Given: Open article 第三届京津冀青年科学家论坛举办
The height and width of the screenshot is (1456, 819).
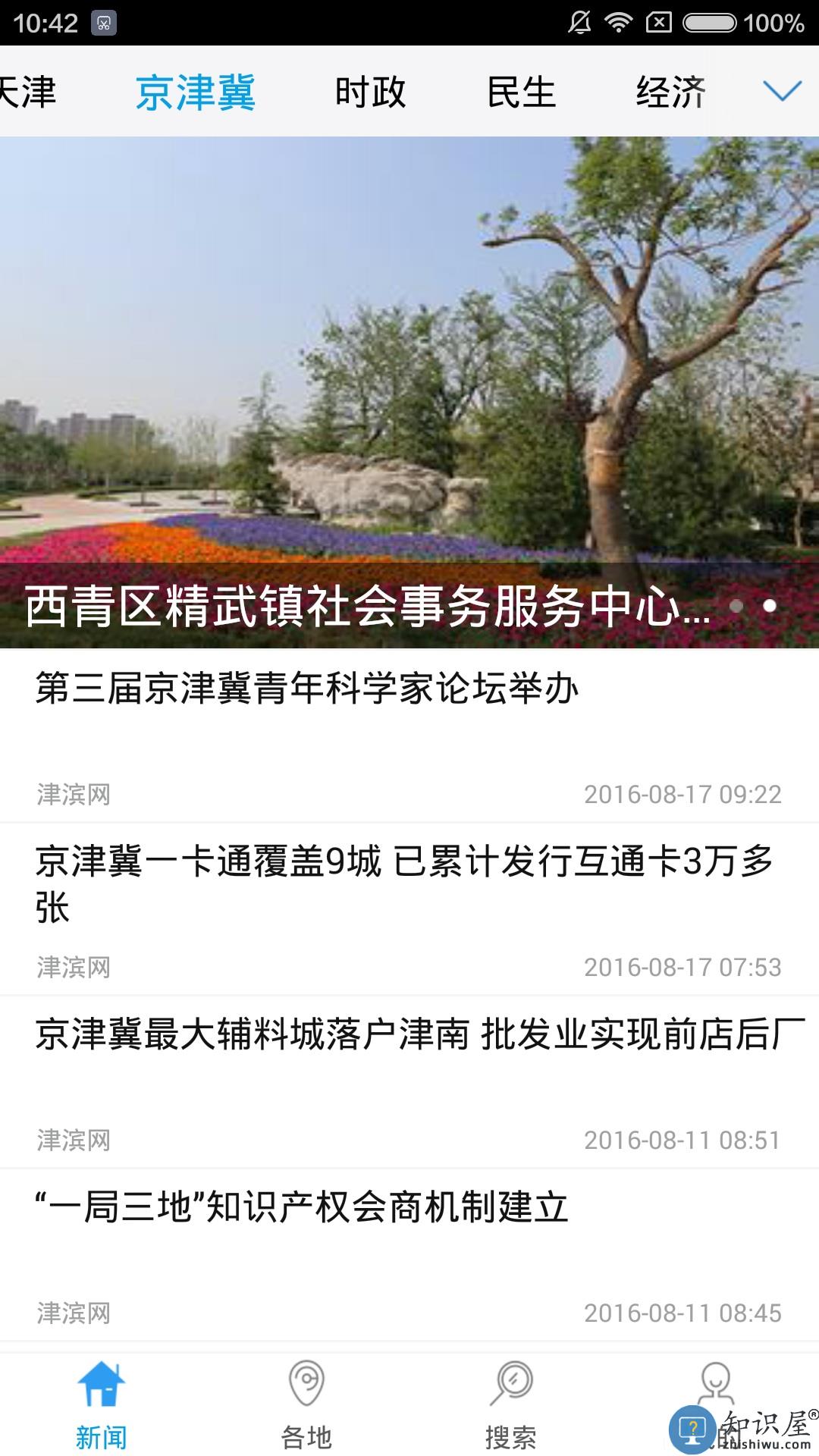Looking at the screenshot, I should coord(307,689).
